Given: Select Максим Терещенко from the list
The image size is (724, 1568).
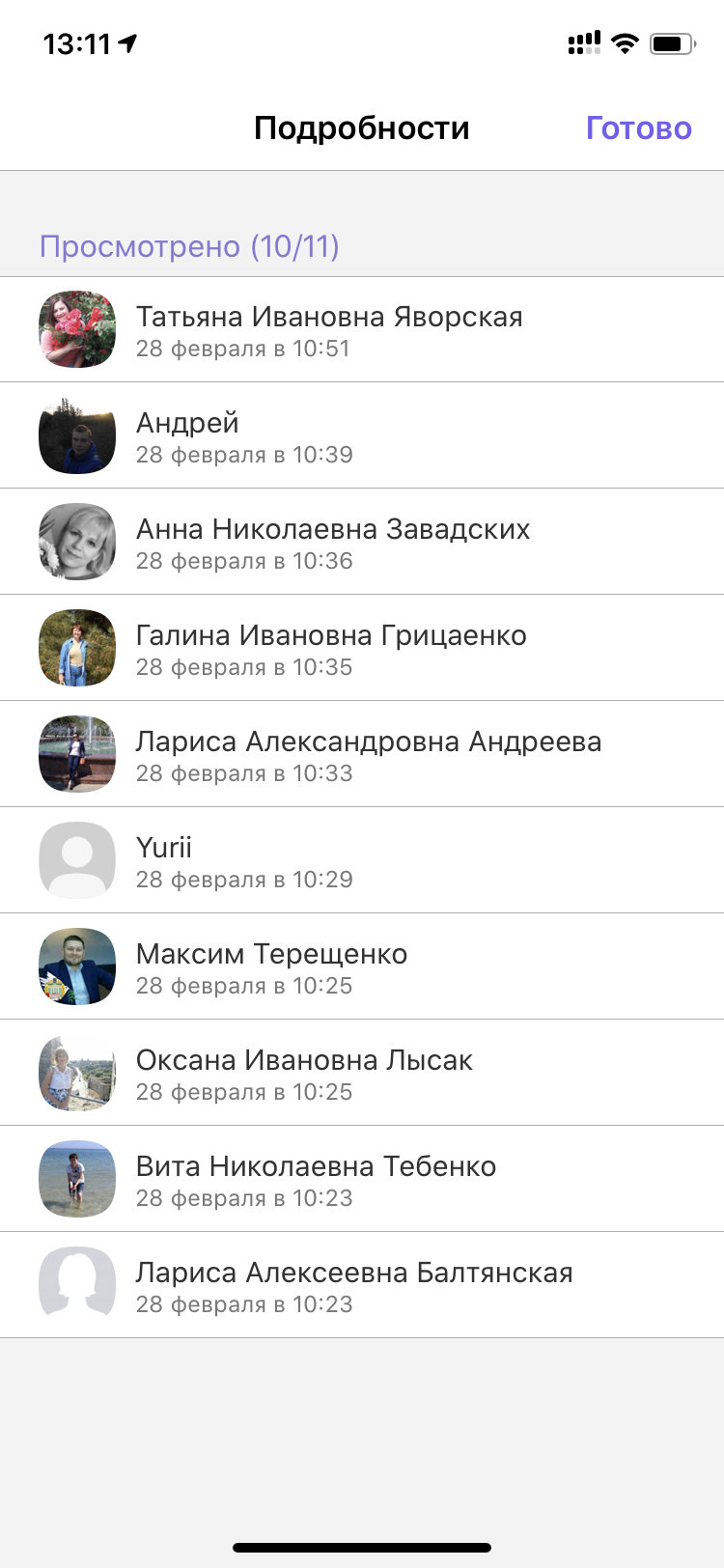Looking at the screenshot, I should click(x=362, y=966).
